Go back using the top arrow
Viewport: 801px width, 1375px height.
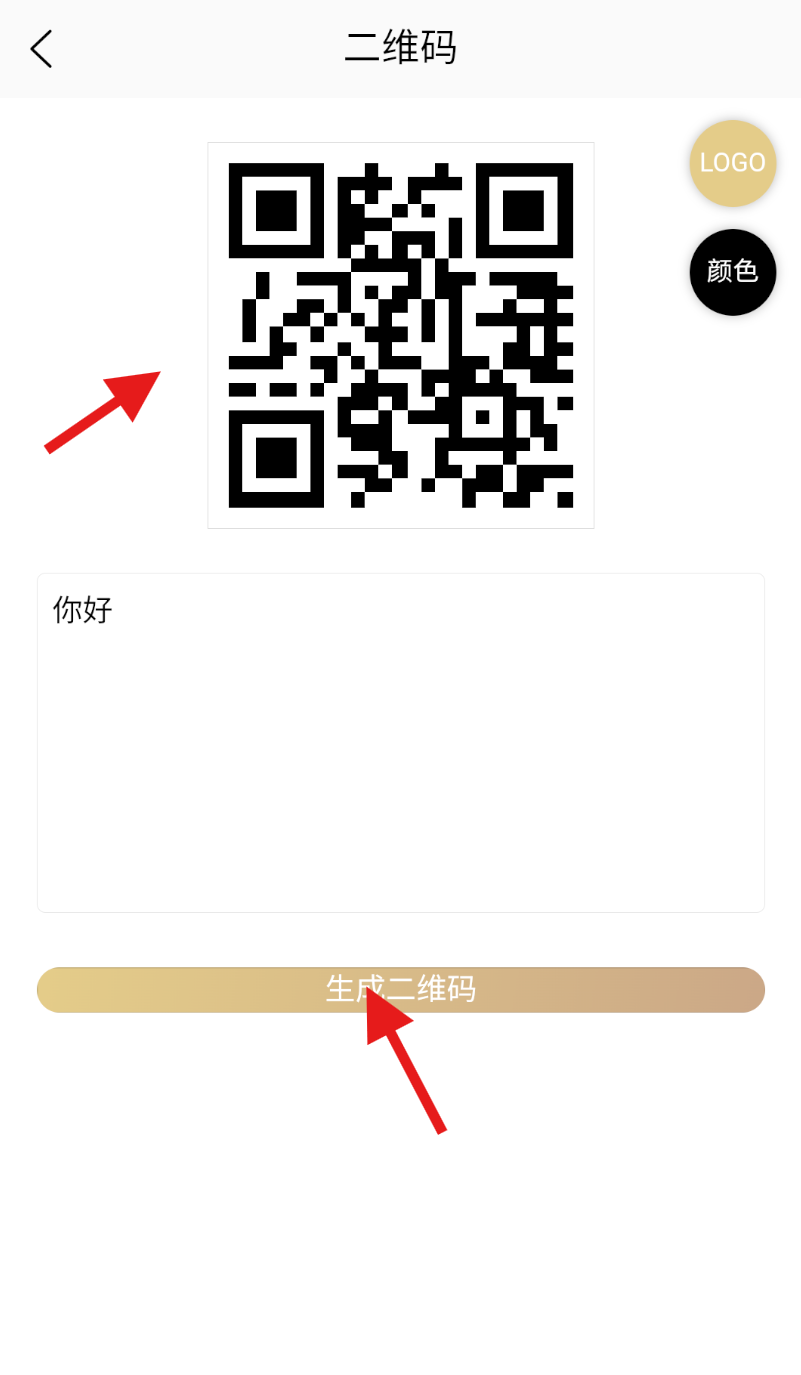41,49
